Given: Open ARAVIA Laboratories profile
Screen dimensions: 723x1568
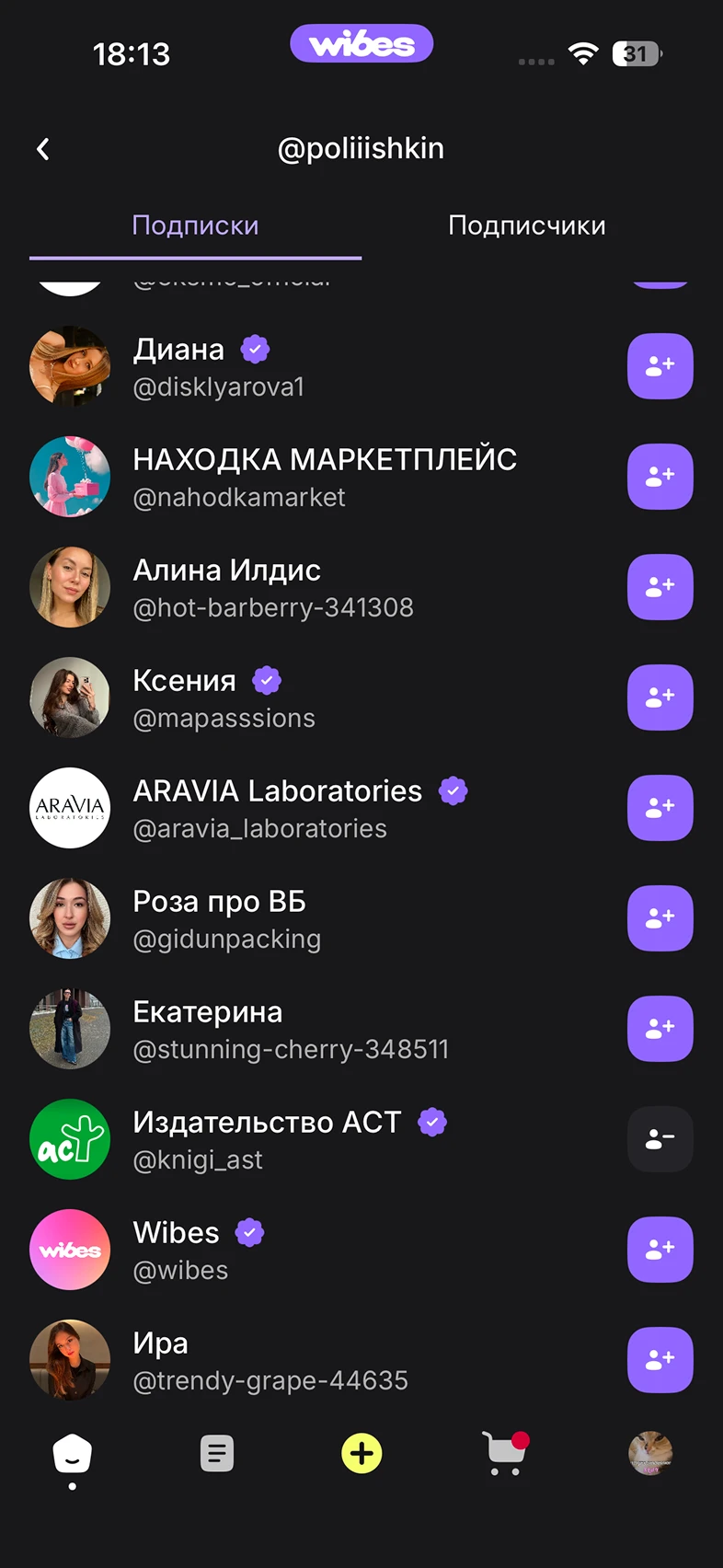Looking at the screenshot, I should point(276,808).
